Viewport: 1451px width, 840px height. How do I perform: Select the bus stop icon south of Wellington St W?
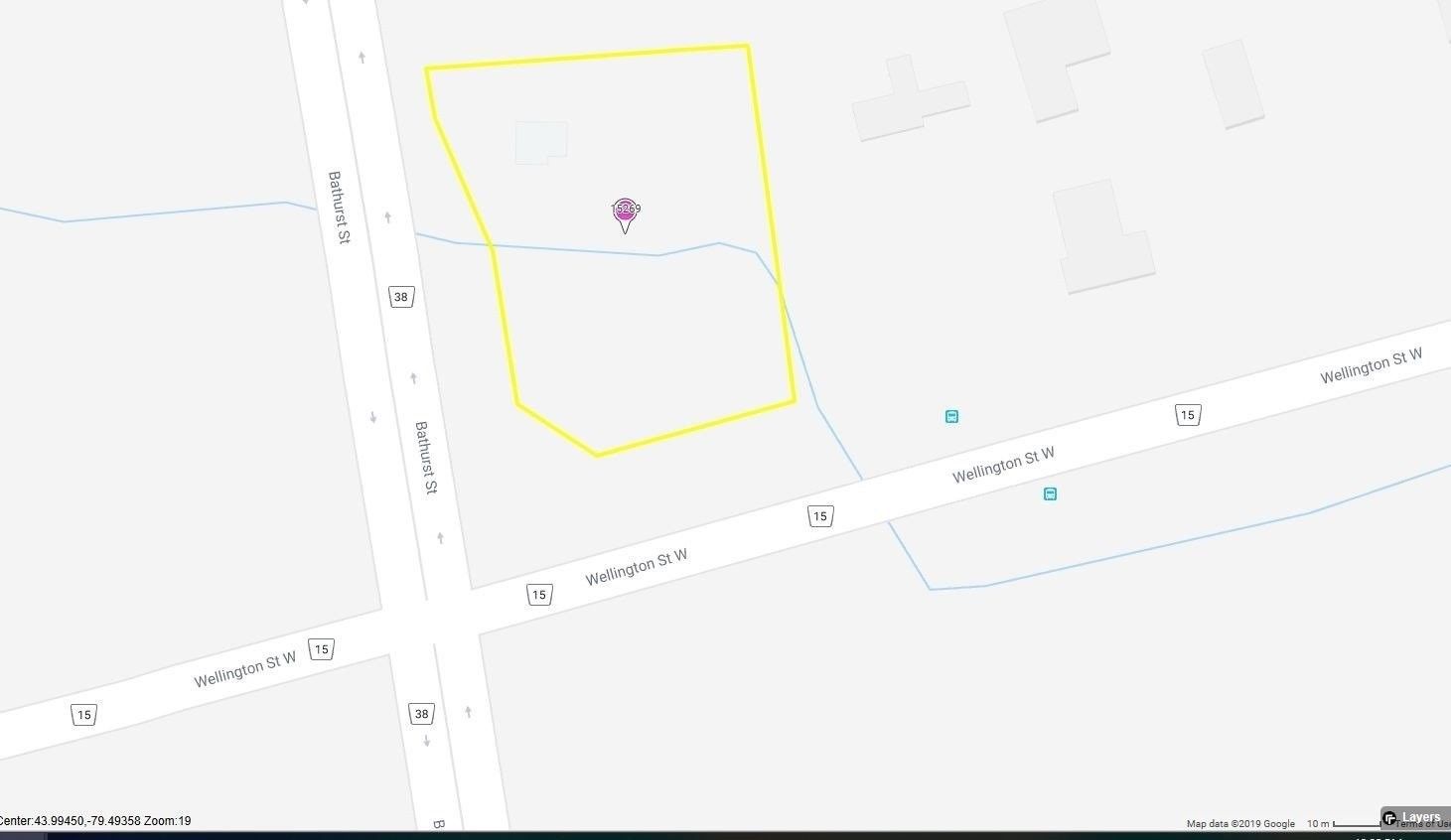[1050, 494]
